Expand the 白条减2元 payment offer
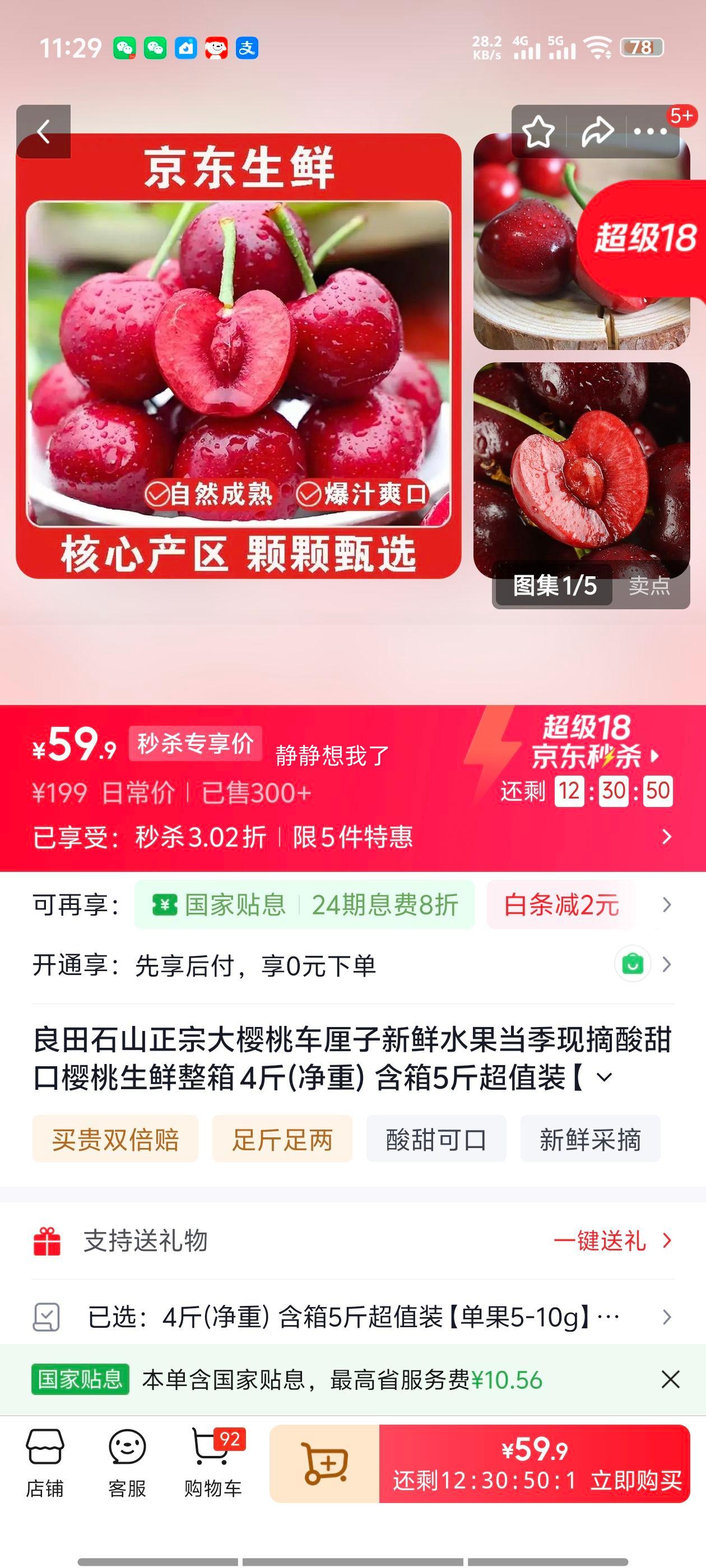Image resolution: width=706 pixels, height=1568 pixels. click(560, 905)
